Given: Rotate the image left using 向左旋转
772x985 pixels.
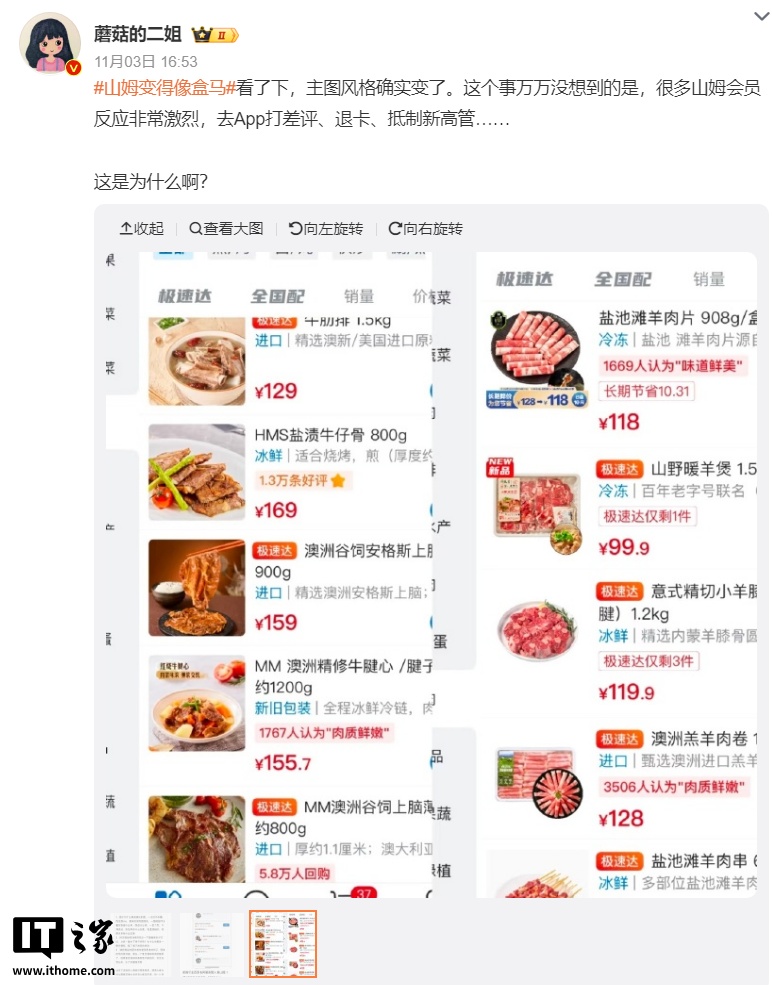Looking at the screenshot, I should (325, 228).
